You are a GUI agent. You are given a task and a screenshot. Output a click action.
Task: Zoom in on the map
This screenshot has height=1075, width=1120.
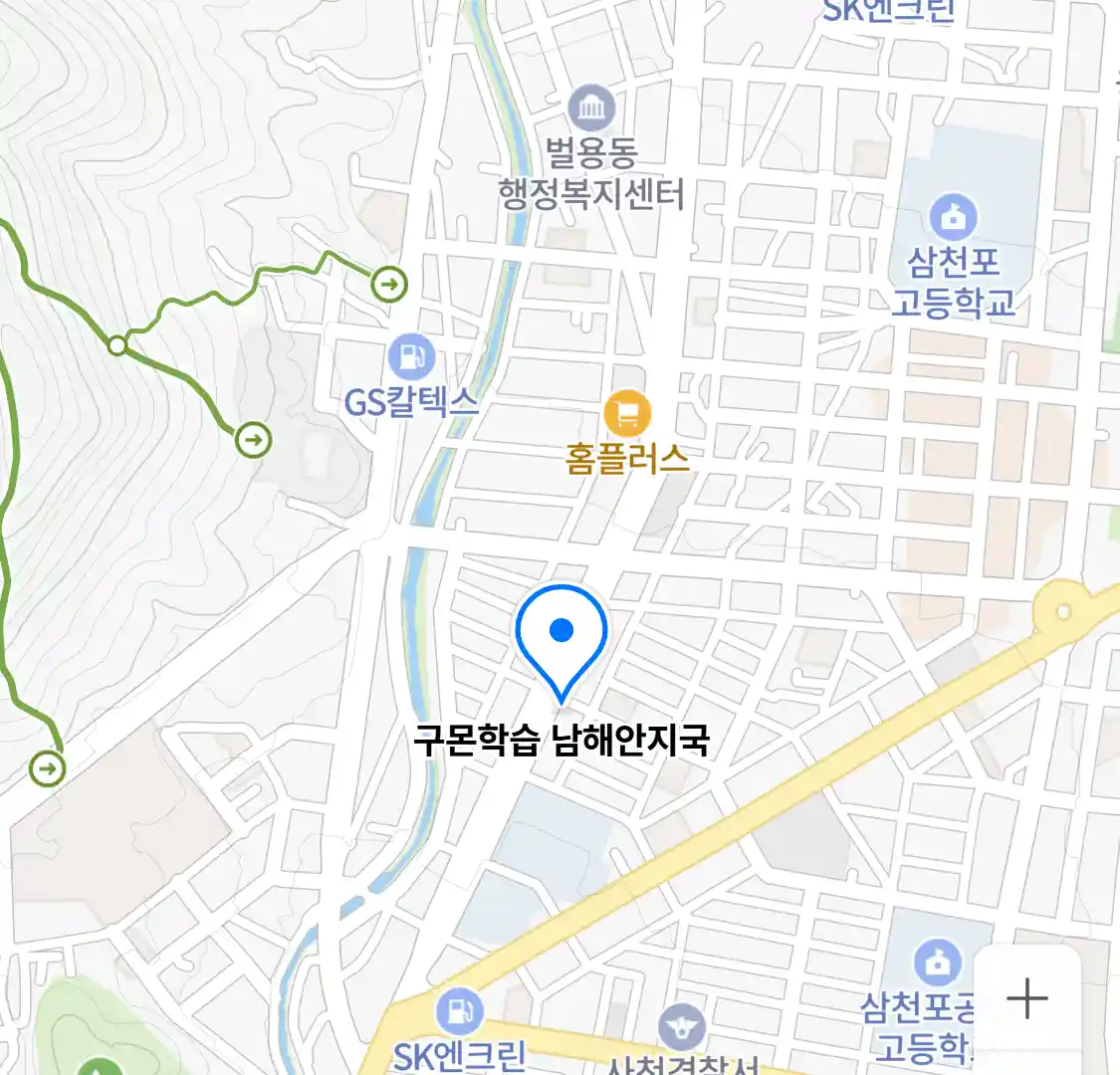click(1026, 998)
